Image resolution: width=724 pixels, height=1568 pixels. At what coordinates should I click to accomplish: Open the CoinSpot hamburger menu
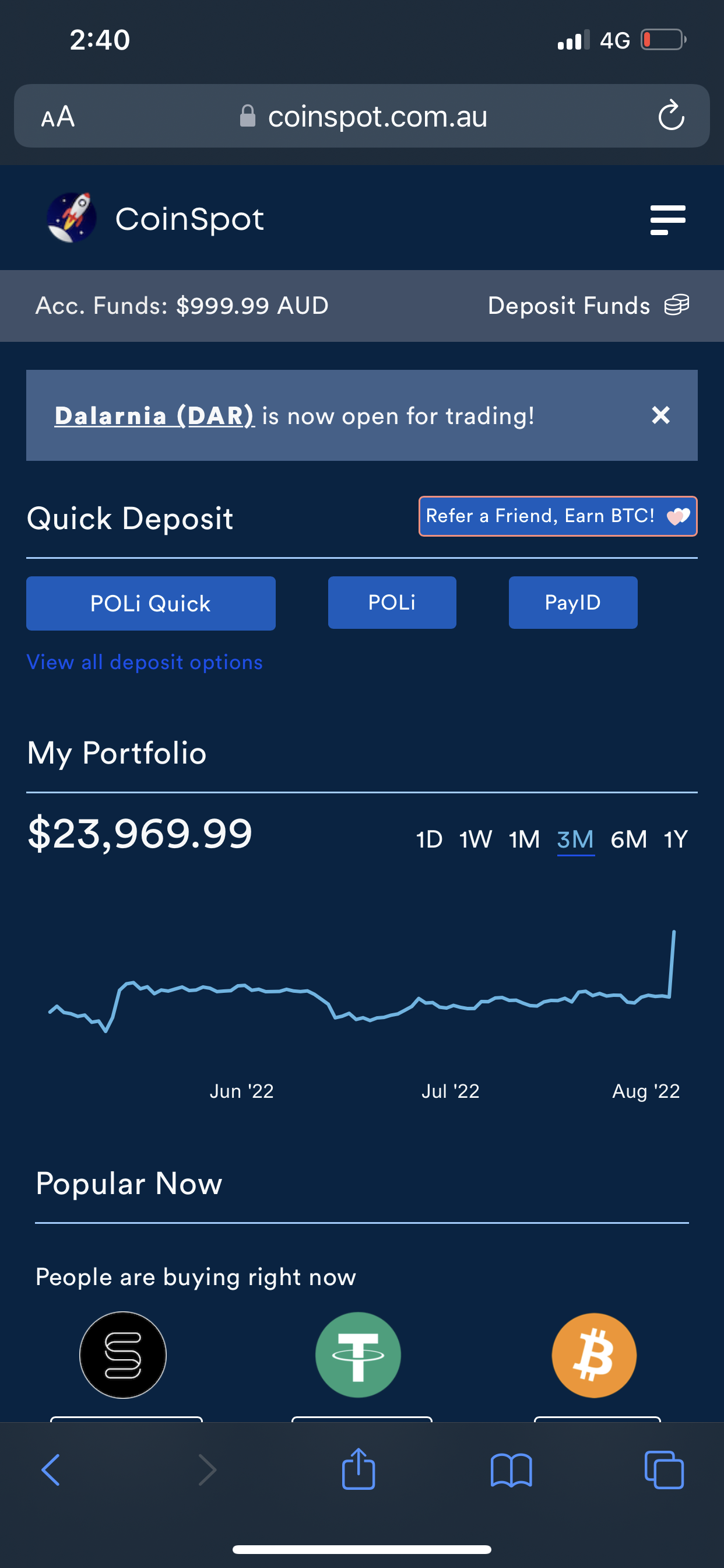point(667,220)
